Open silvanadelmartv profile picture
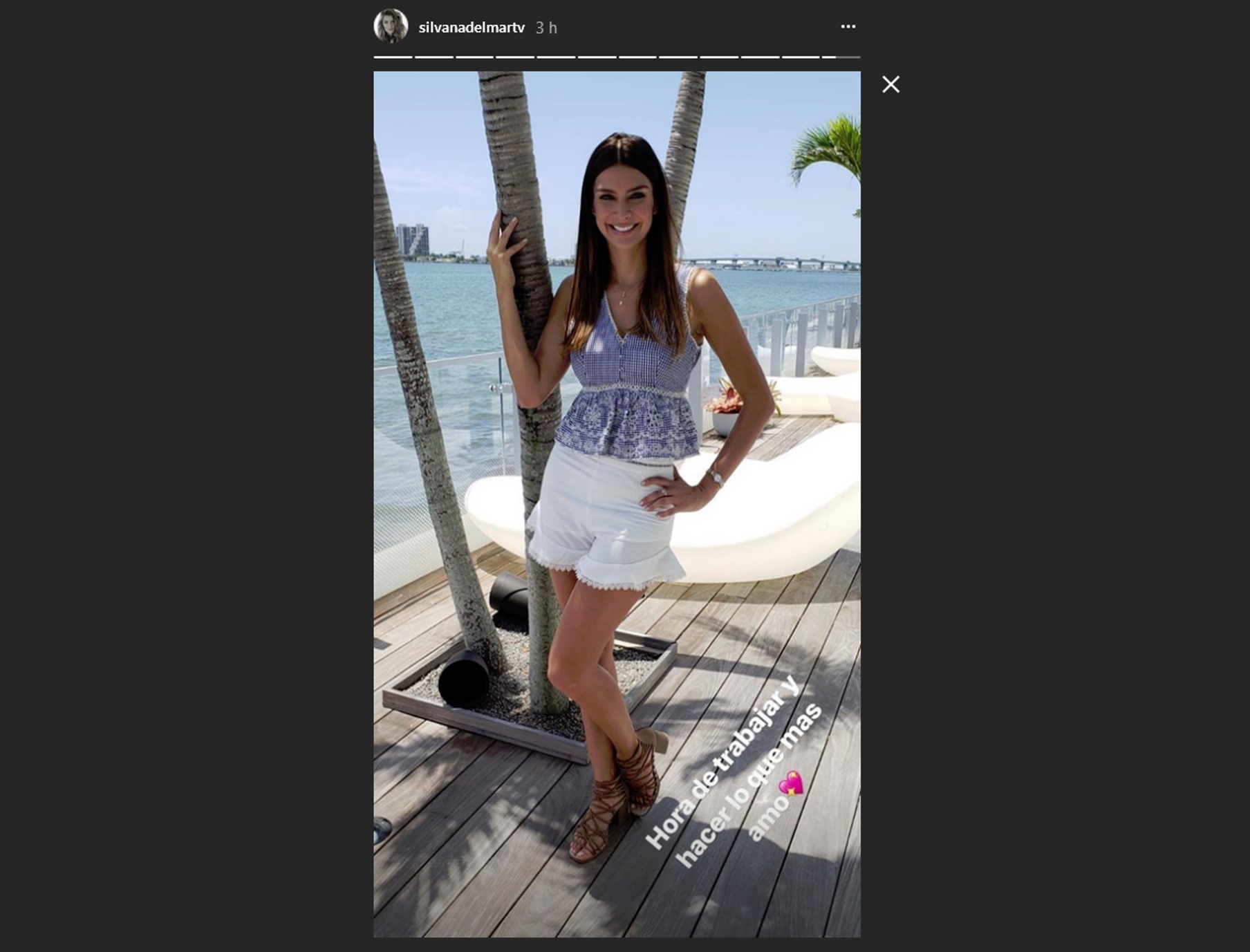The height and width of the screenshot is (952, 1250). coord(391,26)
